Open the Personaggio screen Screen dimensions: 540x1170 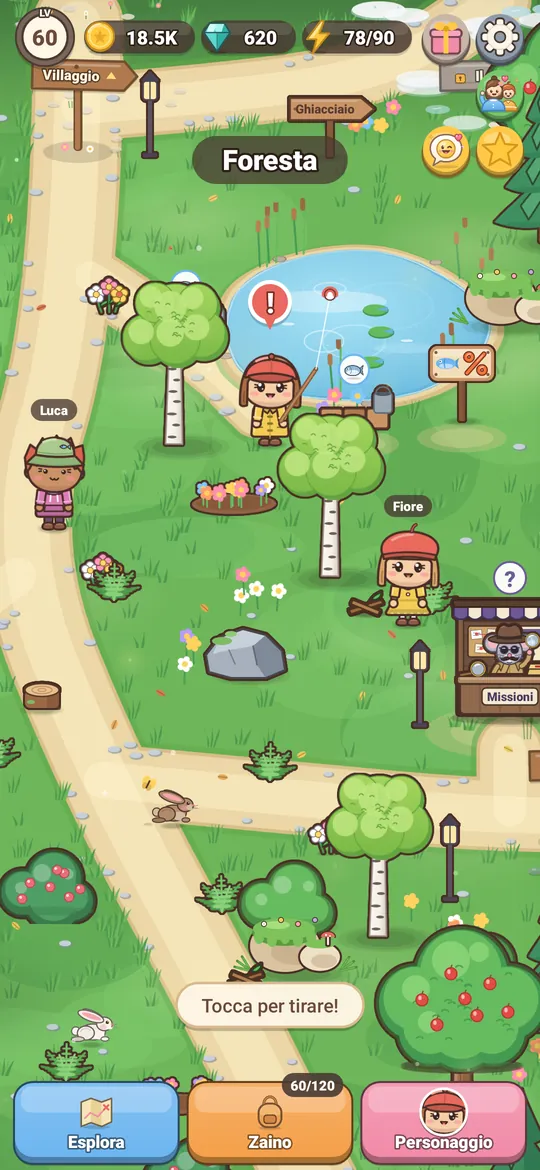444,1122
